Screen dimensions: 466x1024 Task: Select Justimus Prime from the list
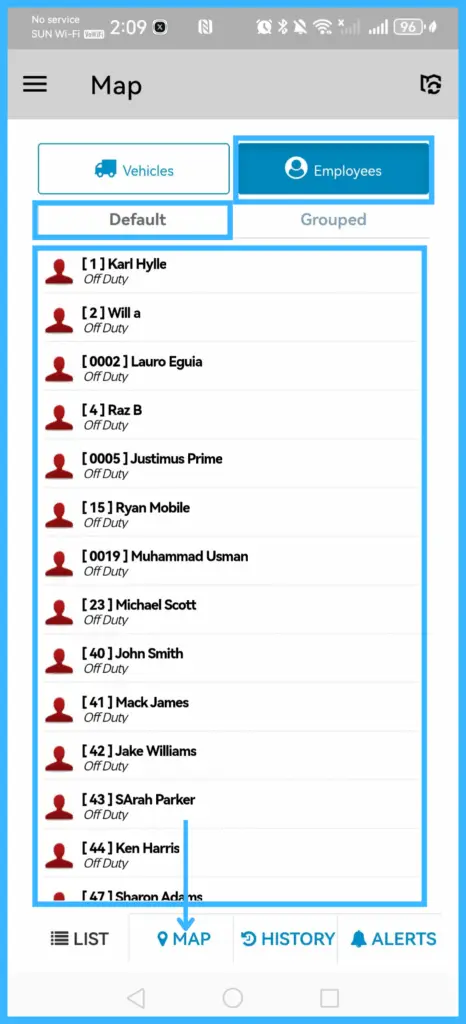click(230, 465)
